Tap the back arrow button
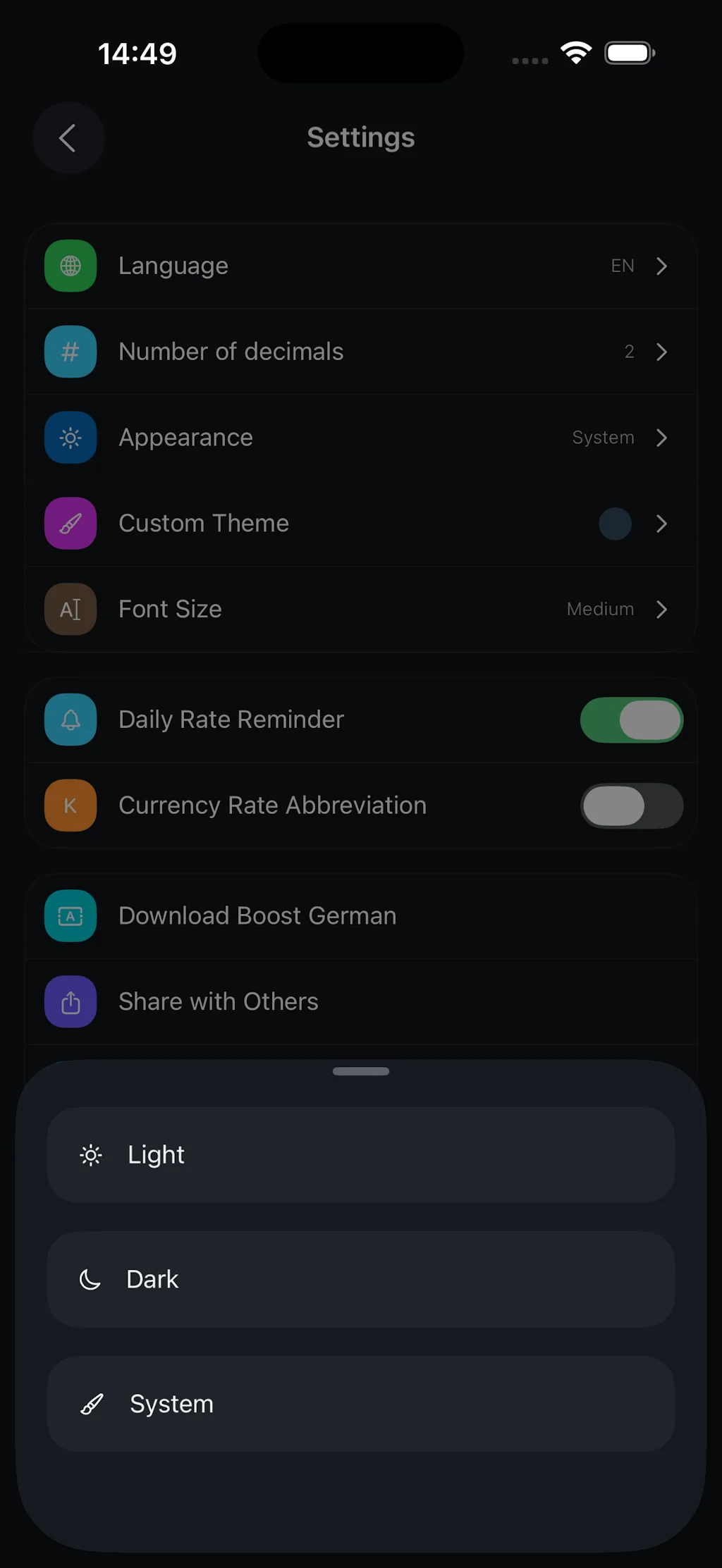This screenshot has height=1568, width=722. (x=68, y=137)
